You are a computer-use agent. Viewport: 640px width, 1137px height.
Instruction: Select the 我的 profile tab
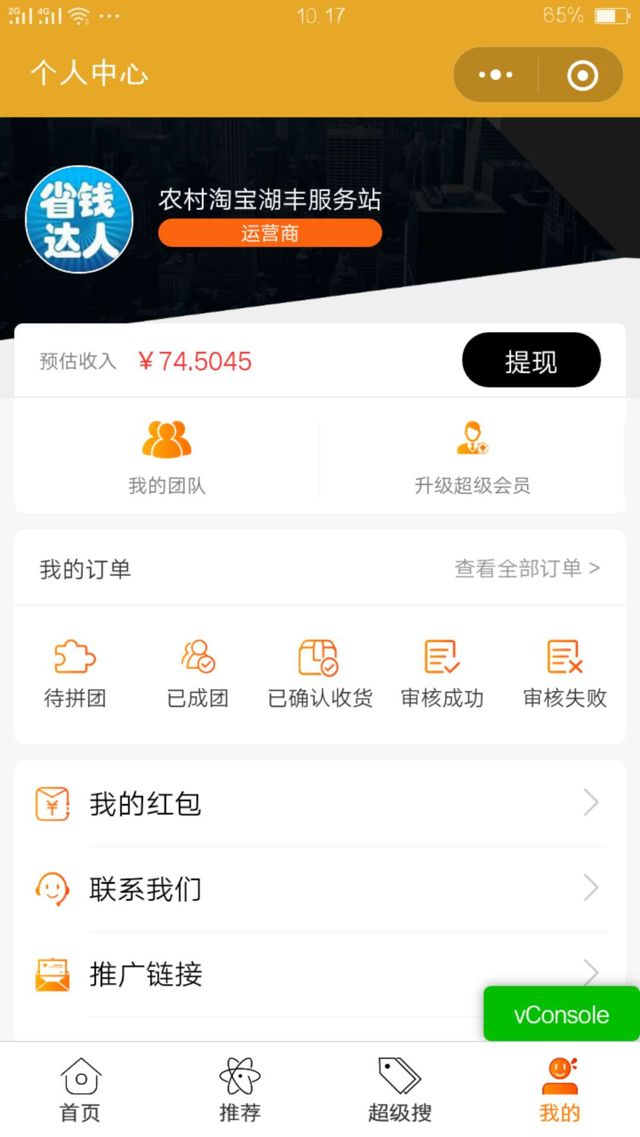560,1089
